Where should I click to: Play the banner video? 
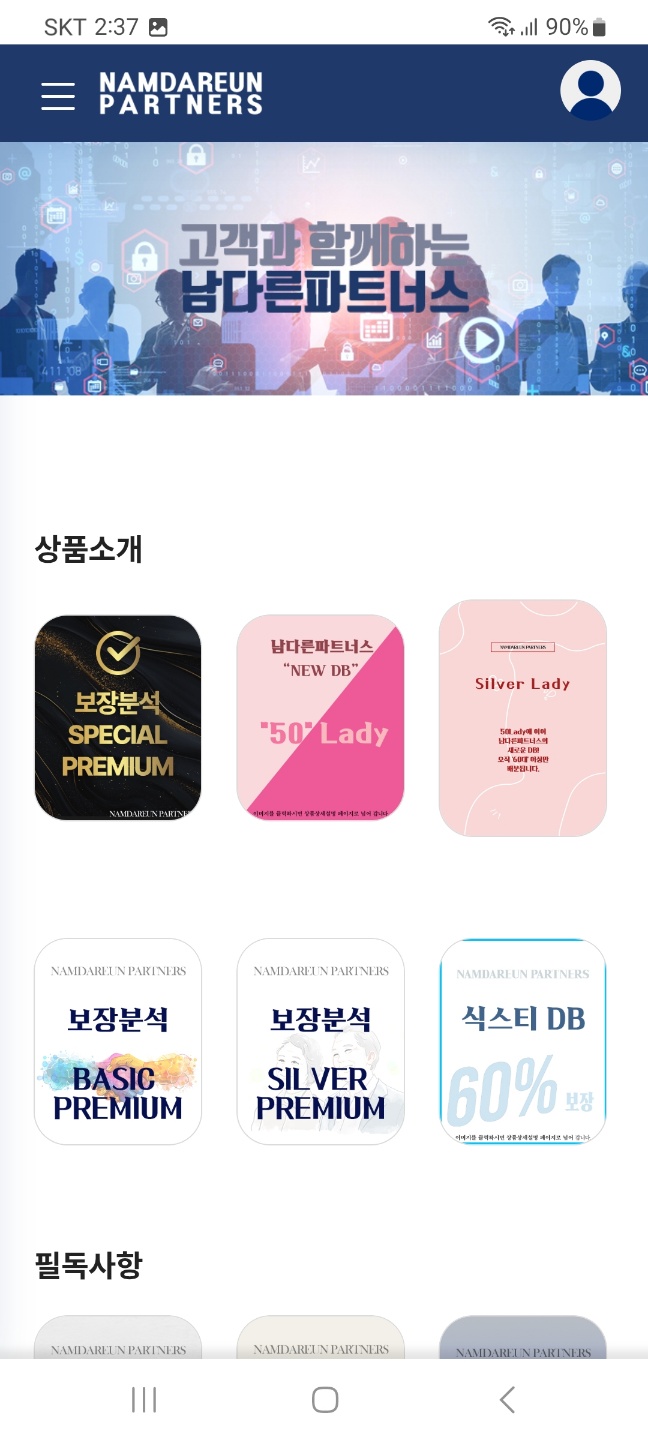coord(483,340)
